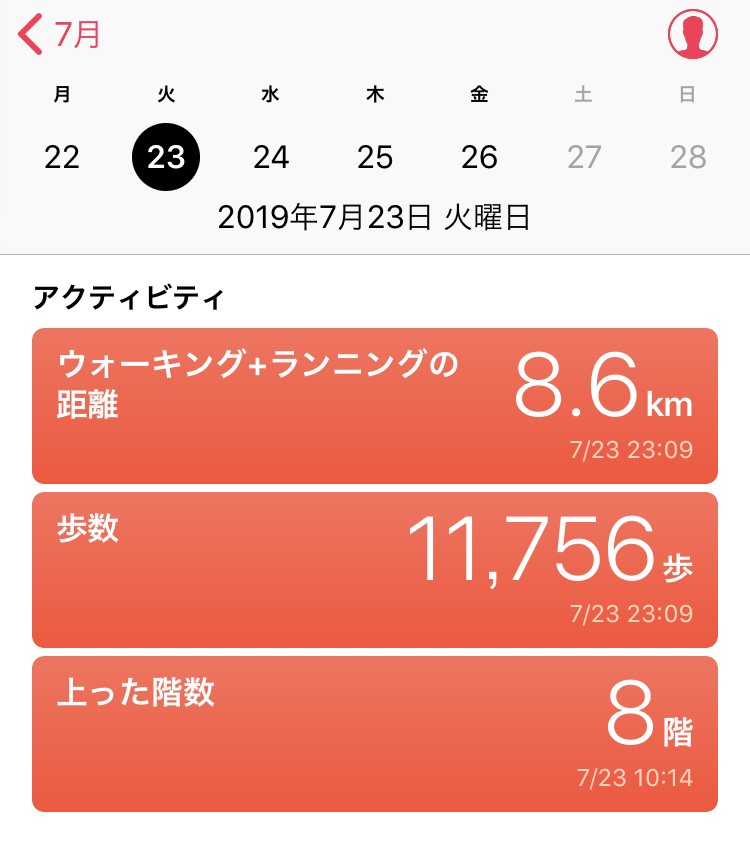
Task: Open the profile icon
Action: tap(692, 34)
